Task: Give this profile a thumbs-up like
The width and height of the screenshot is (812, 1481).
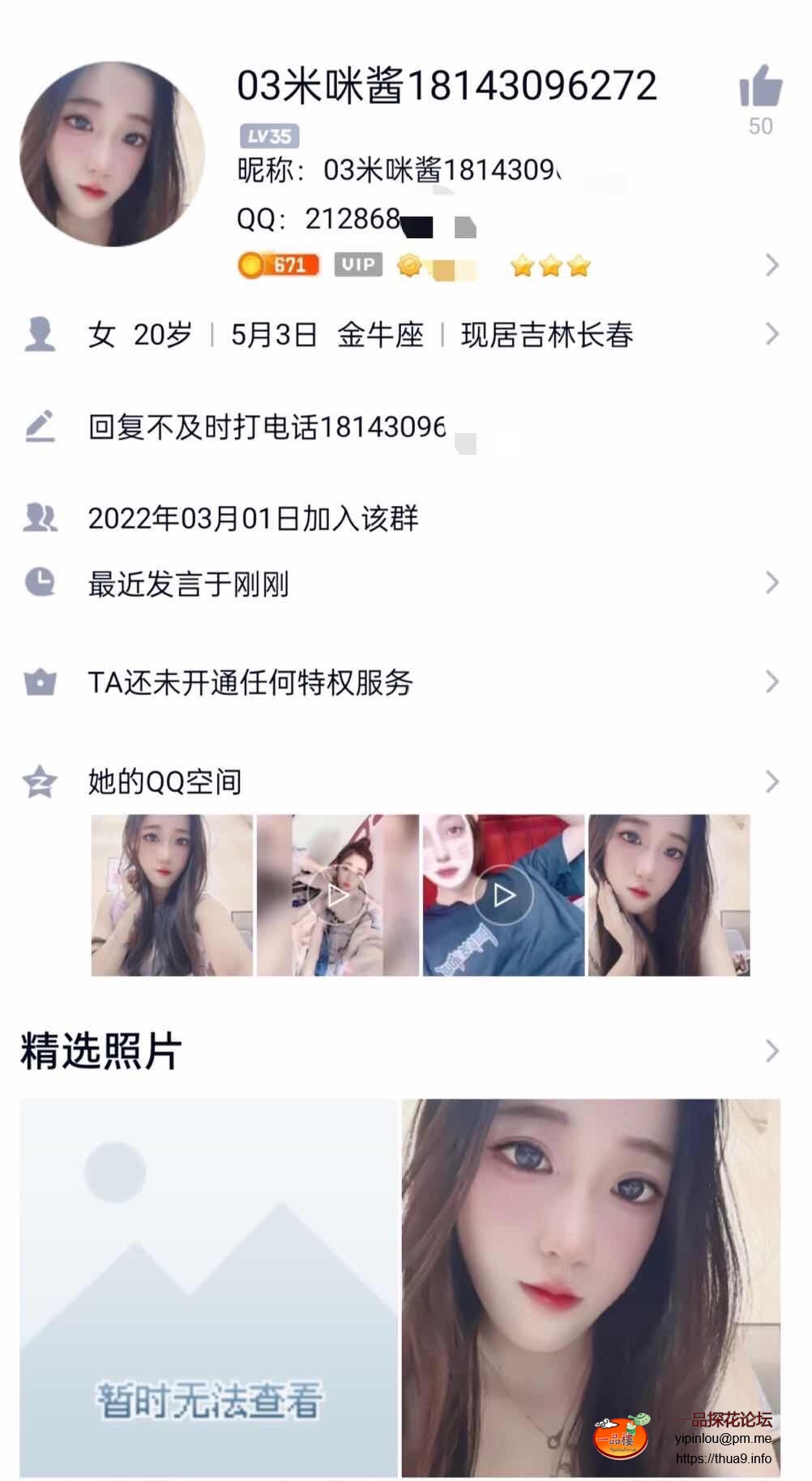Action: click(760, 88)
